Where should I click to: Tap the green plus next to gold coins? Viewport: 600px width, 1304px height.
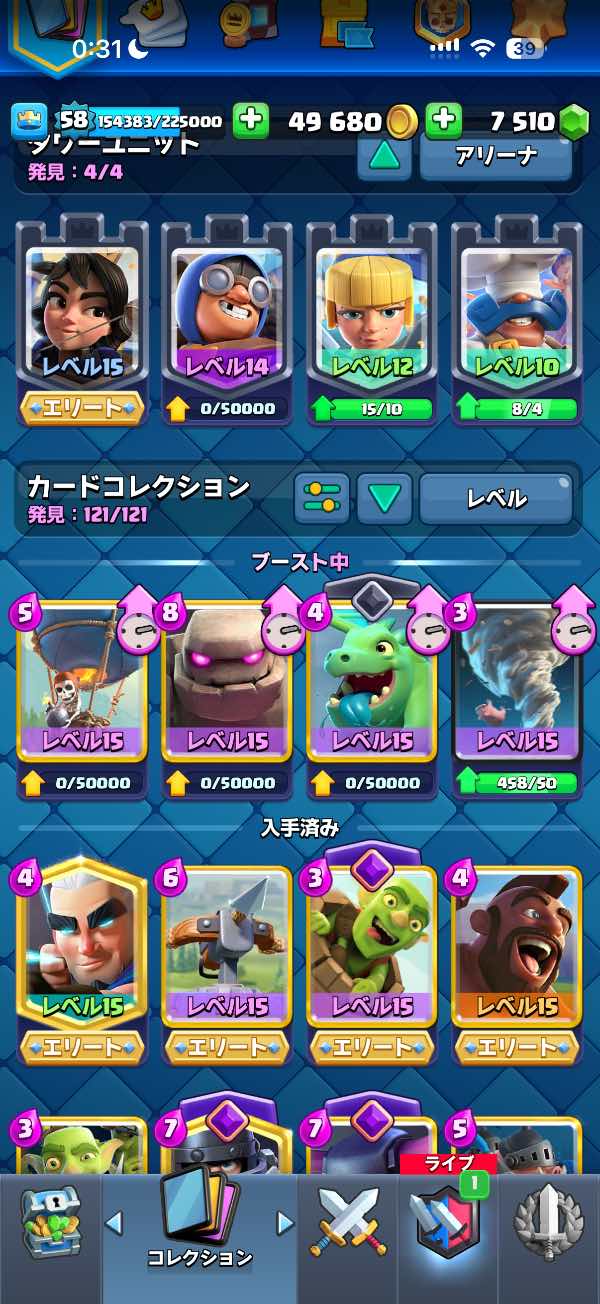pyautogui.click(x=251, y=121)
